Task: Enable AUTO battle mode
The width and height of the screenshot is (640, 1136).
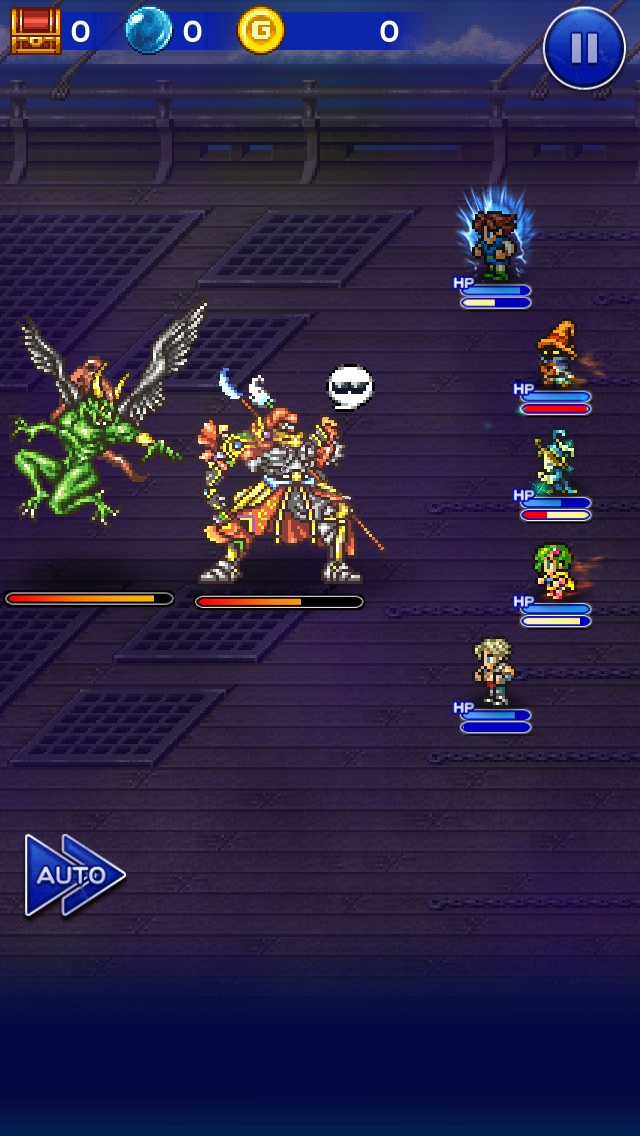Action: point(72,875)
